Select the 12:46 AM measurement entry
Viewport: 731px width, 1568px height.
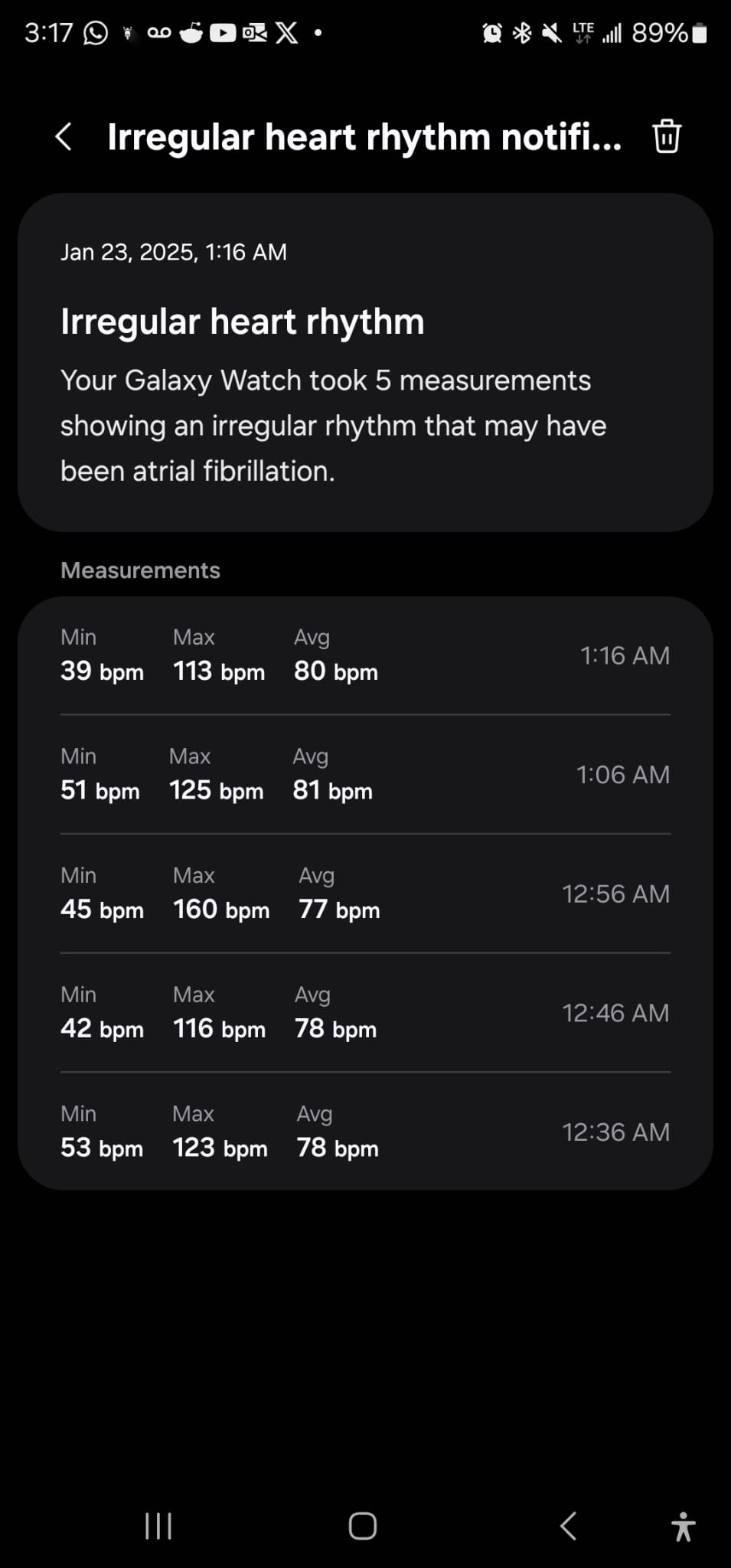[x=365, y=1012]
